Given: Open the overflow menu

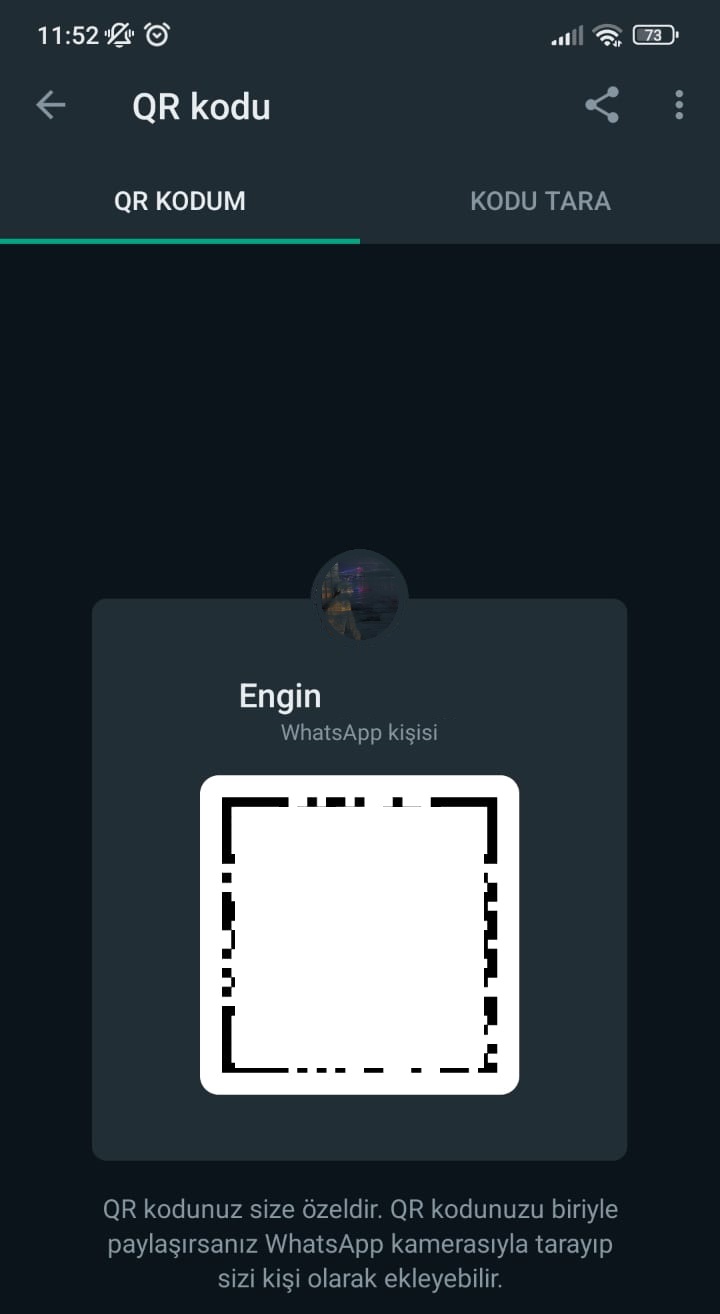Looking at the screenshot, I should click(x=679, y=105).
